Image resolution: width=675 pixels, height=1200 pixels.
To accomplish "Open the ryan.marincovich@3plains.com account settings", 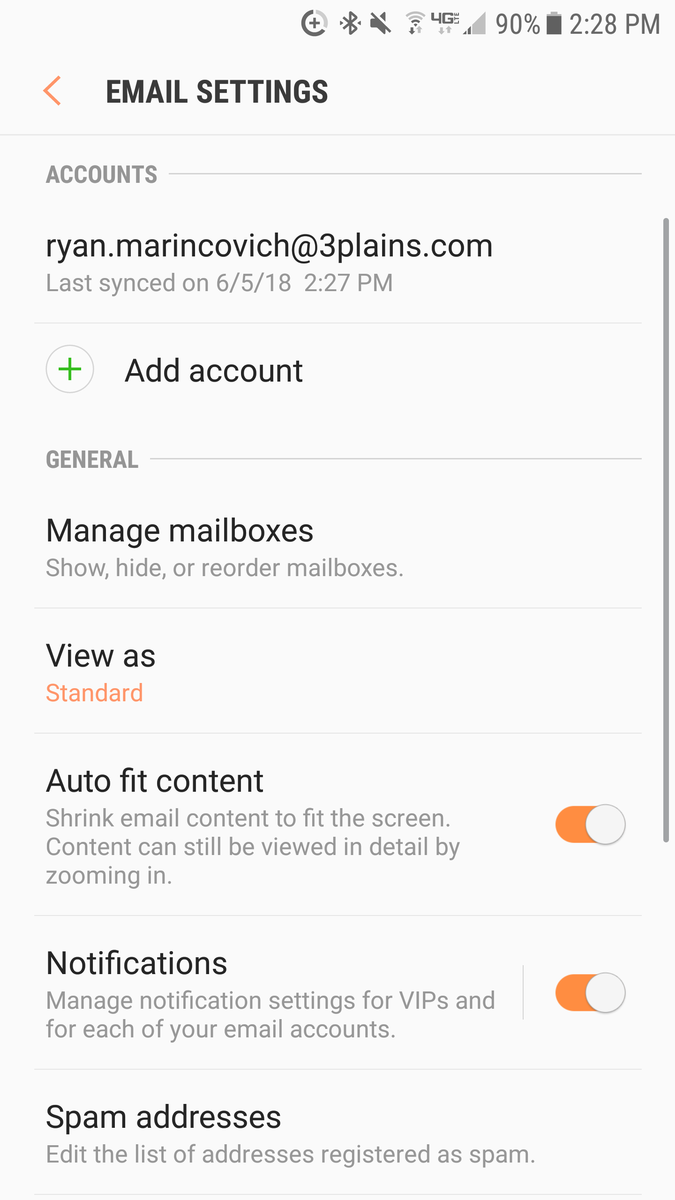I will [x=338, y=263].
